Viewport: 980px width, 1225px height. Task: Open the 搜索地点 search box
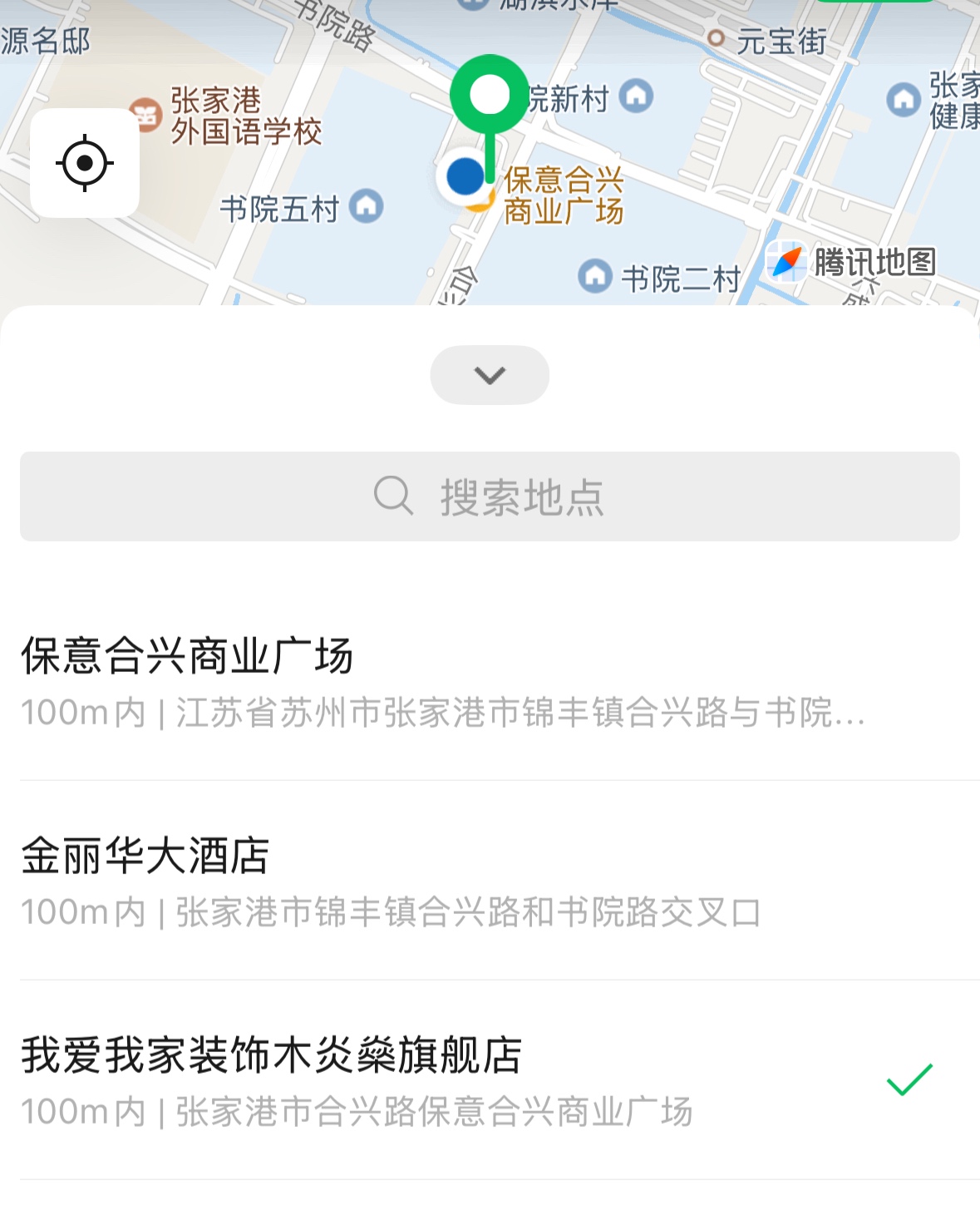490,496
